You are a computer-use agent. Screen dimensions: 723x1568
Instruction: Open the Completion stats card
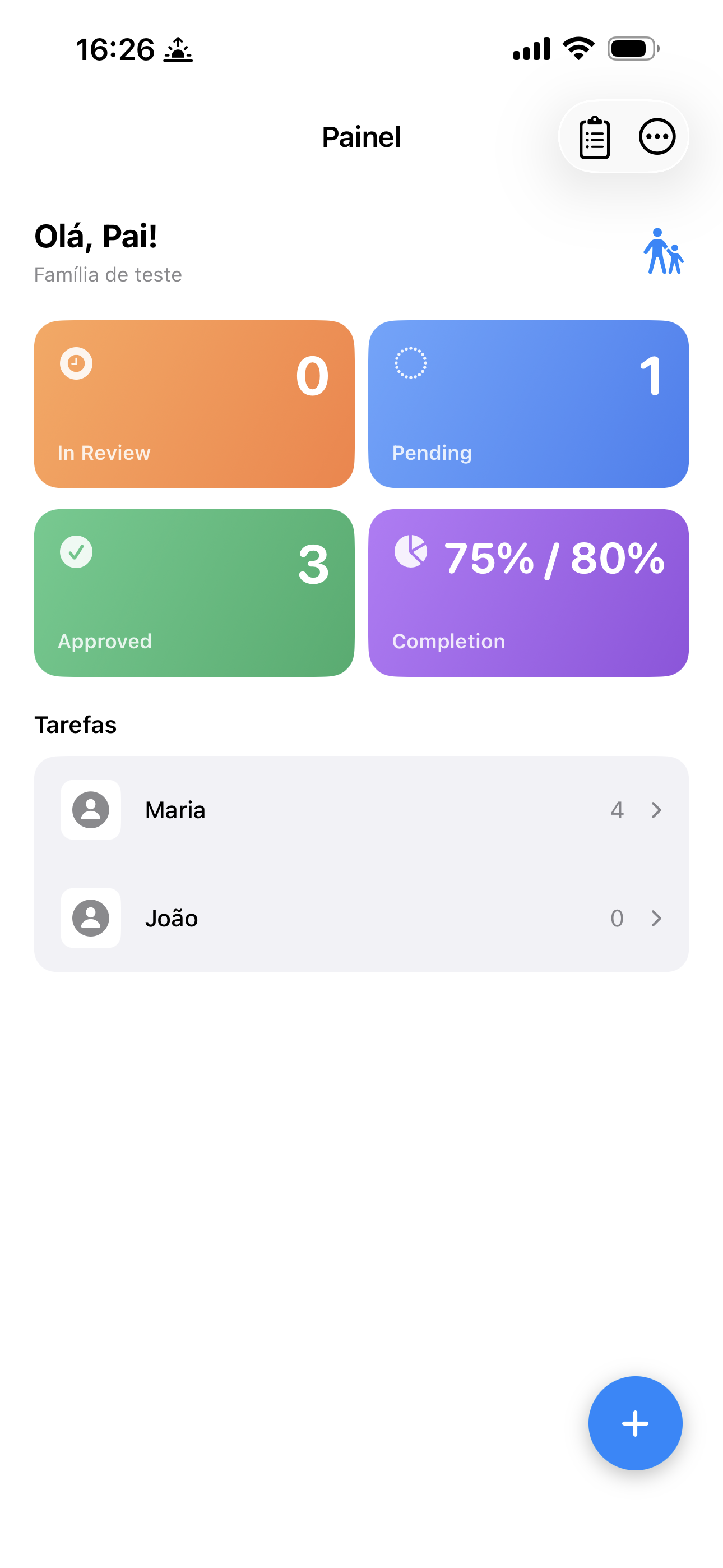(529, 592)
